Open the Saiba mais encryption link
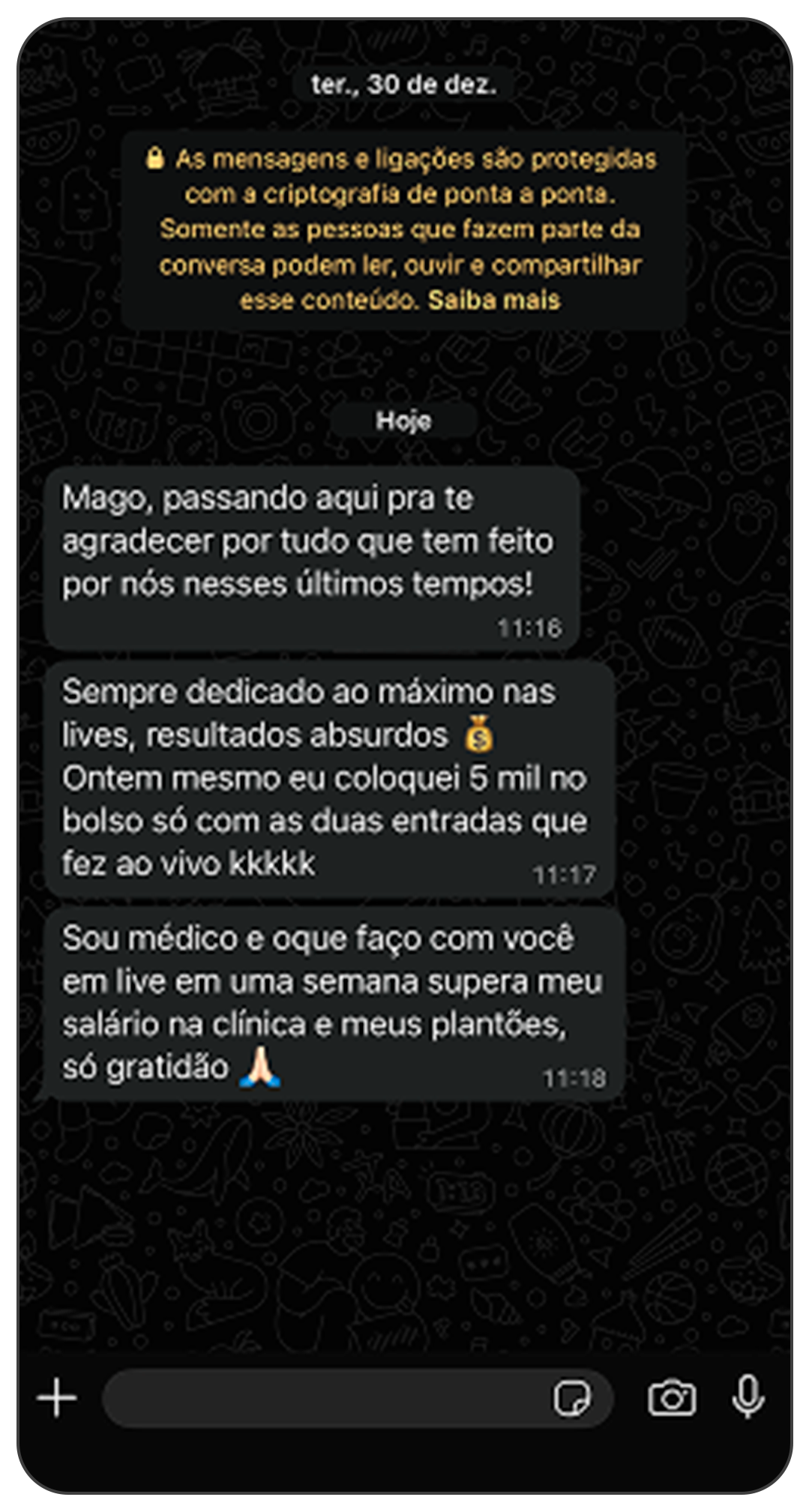 [494, 300]
